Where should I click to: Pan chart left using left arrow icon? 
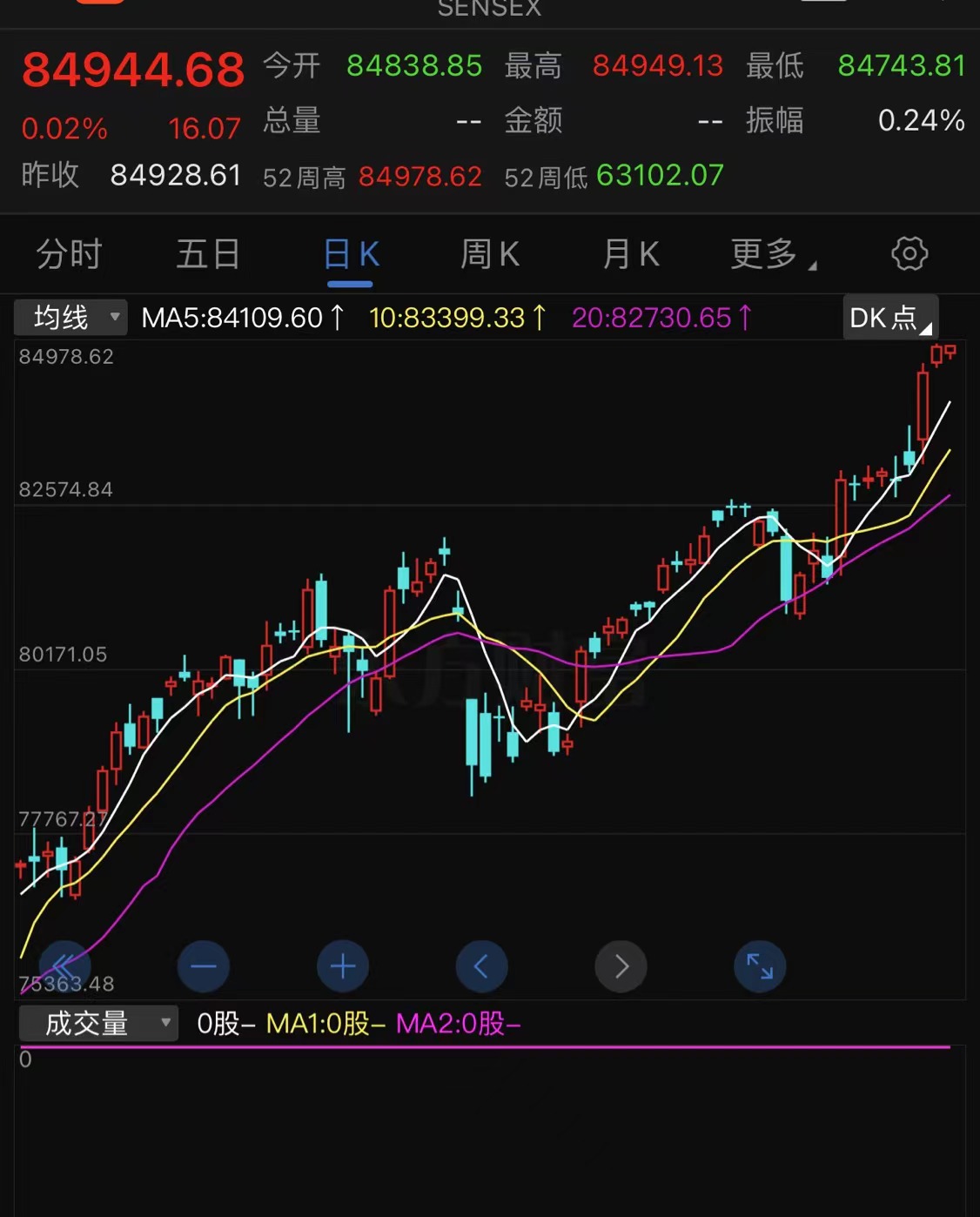[482, 966]
